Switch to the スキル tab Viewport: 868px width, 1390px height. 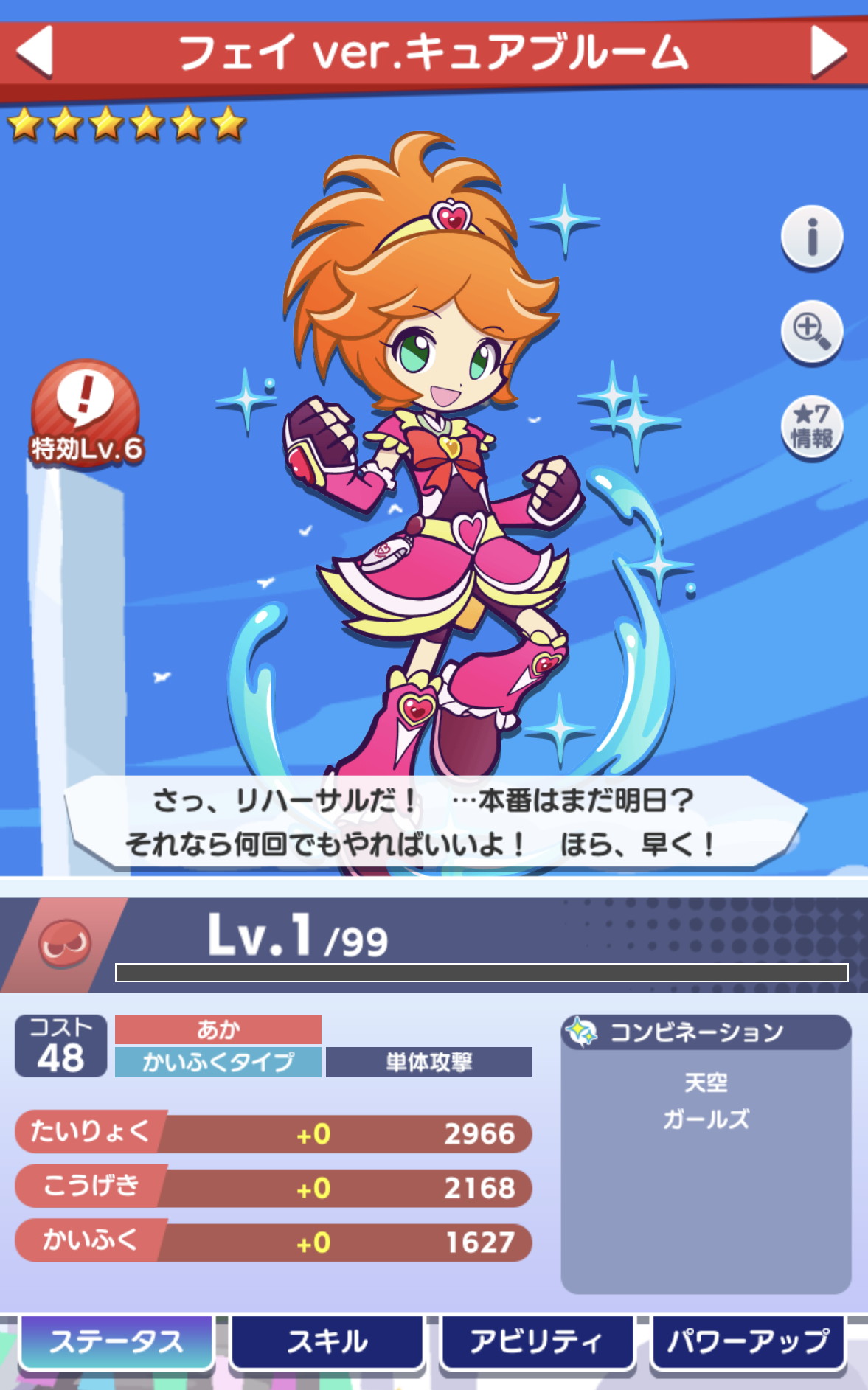tap(327, 1342)
